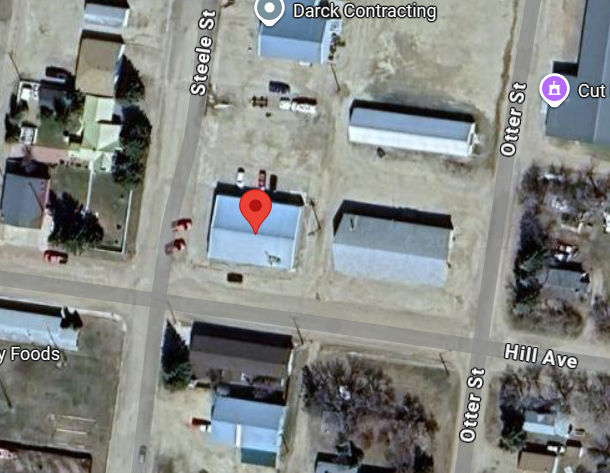Tap the red dropped location pin

[257, 210]
